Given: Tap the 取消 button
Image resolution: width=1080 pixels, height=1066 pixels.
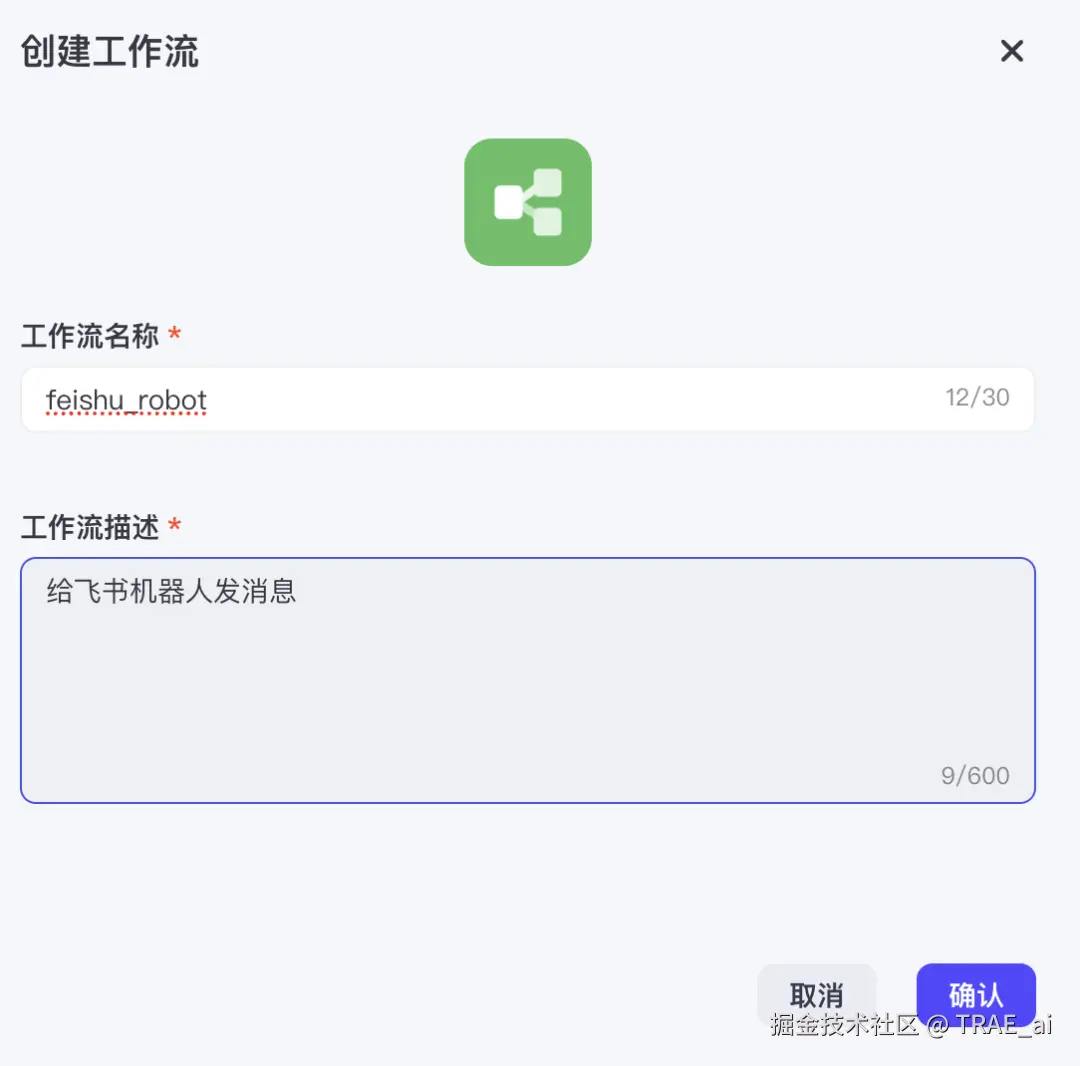Looking at the screenshot, I should pyautogui.click(x=816, y=995).
